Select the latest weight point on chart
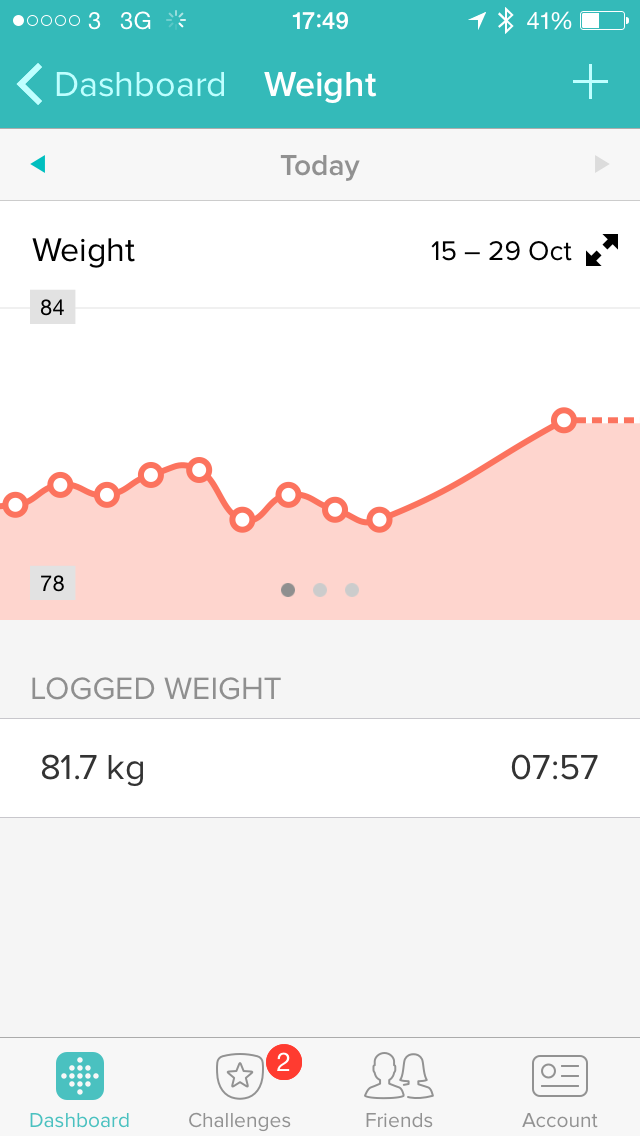 click(x=563, y=419)
